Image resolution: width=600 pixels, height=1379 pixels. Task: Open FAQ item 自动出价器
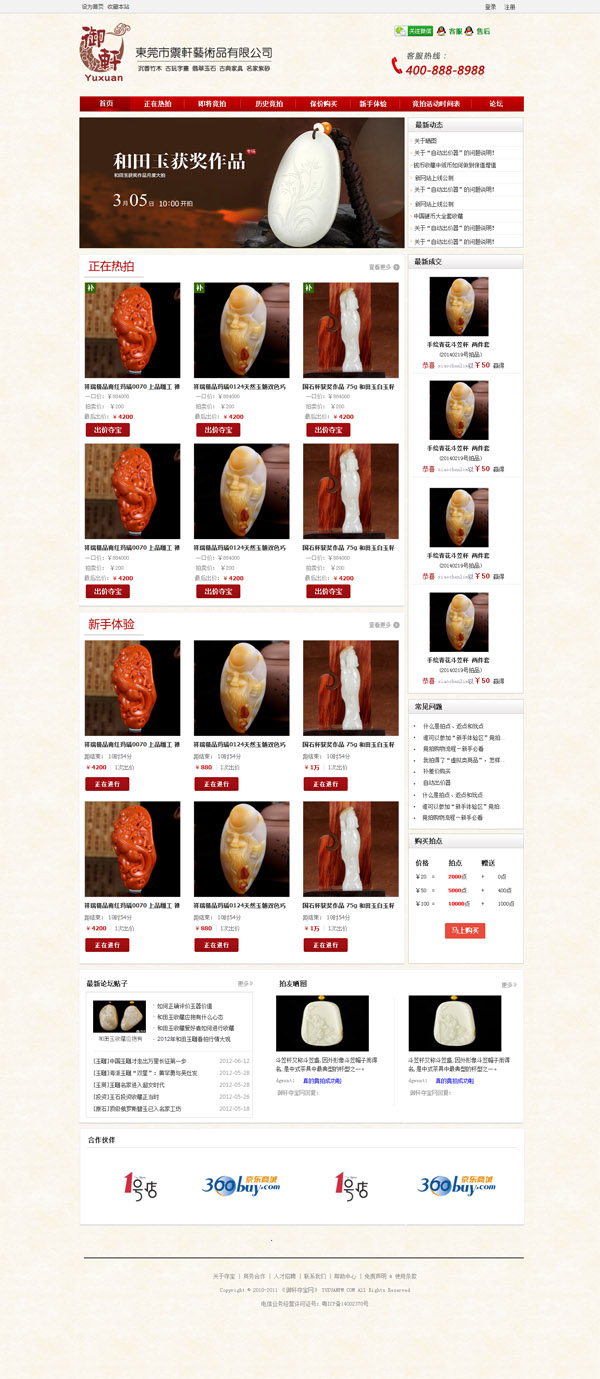(436, 783)
